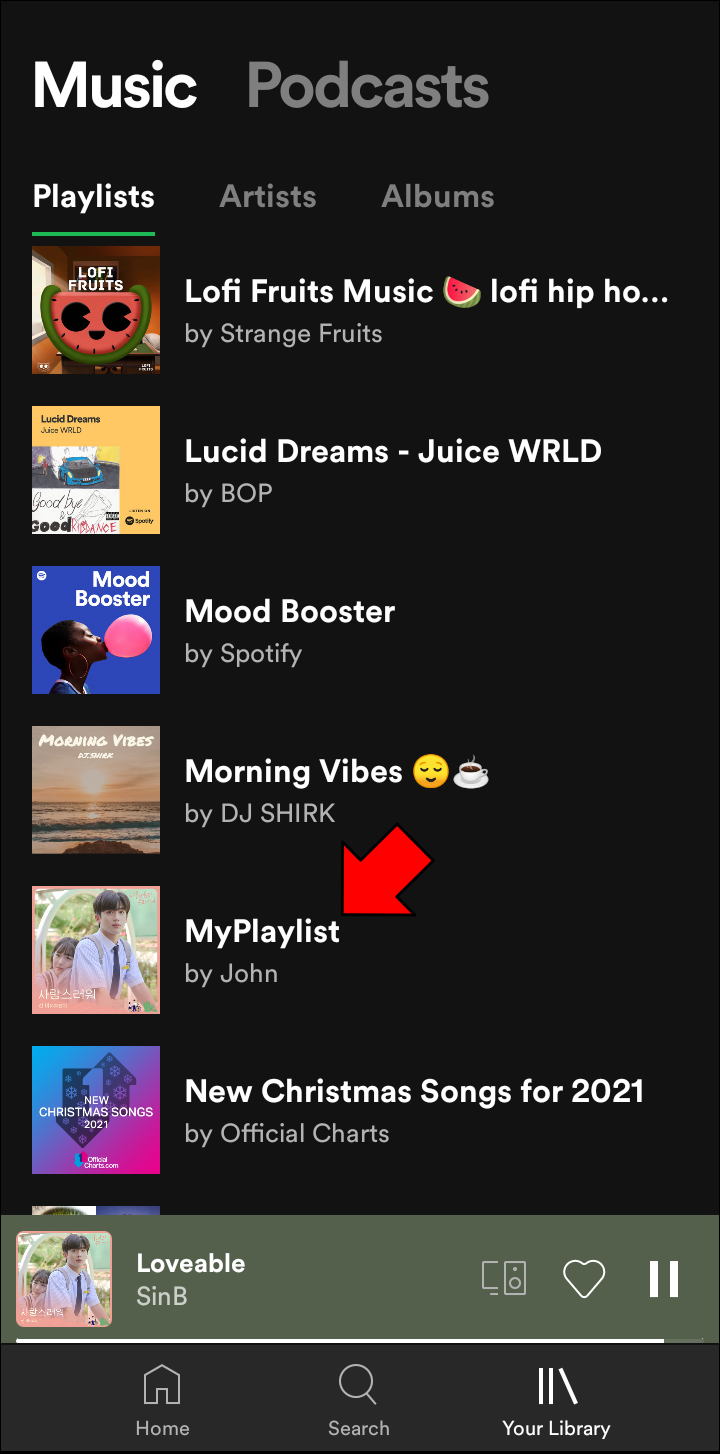Viewport: 720px width, 1454px height.
Task: Like the song Loveable with the heart
Action: pos(584,1279)
